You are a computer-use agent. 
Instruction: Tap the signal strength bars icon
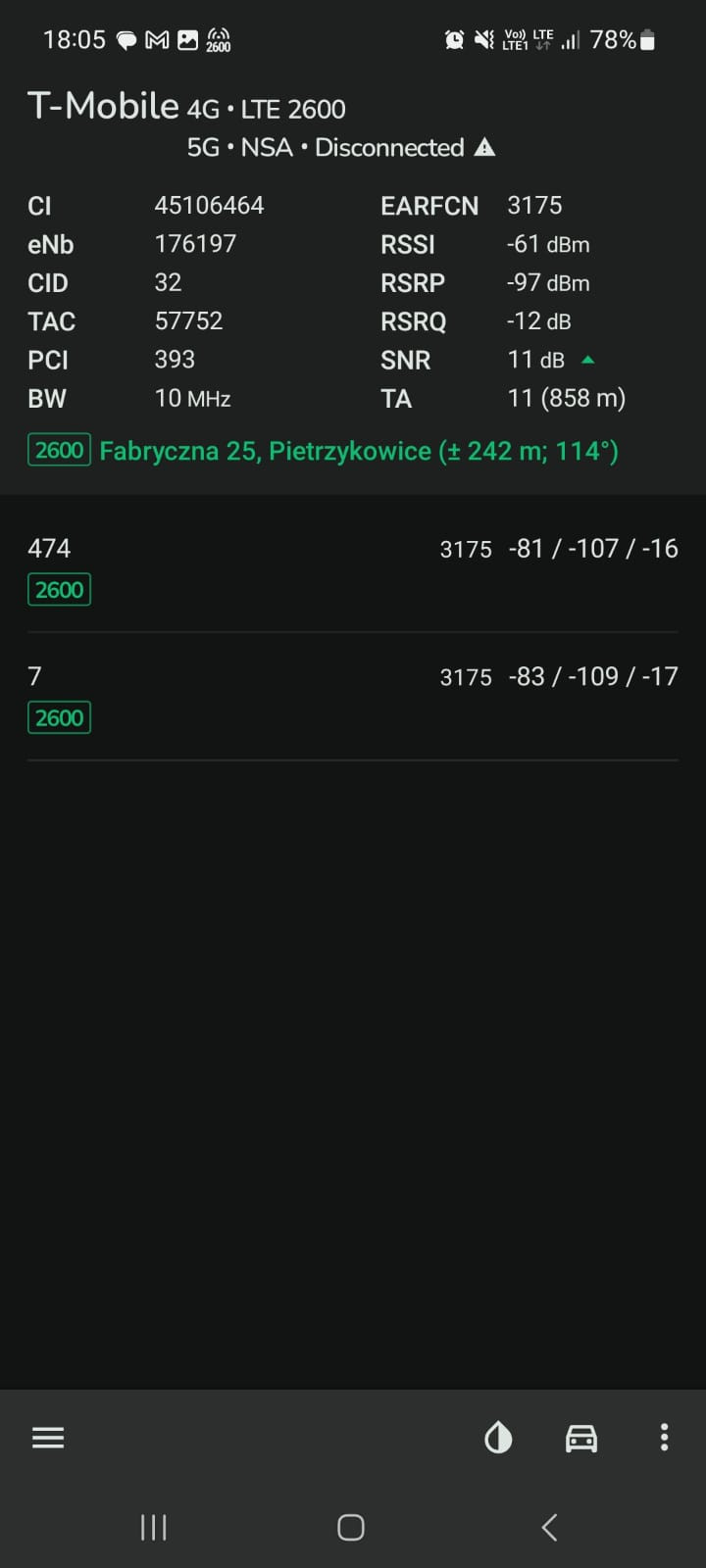[x=570, y=39]
